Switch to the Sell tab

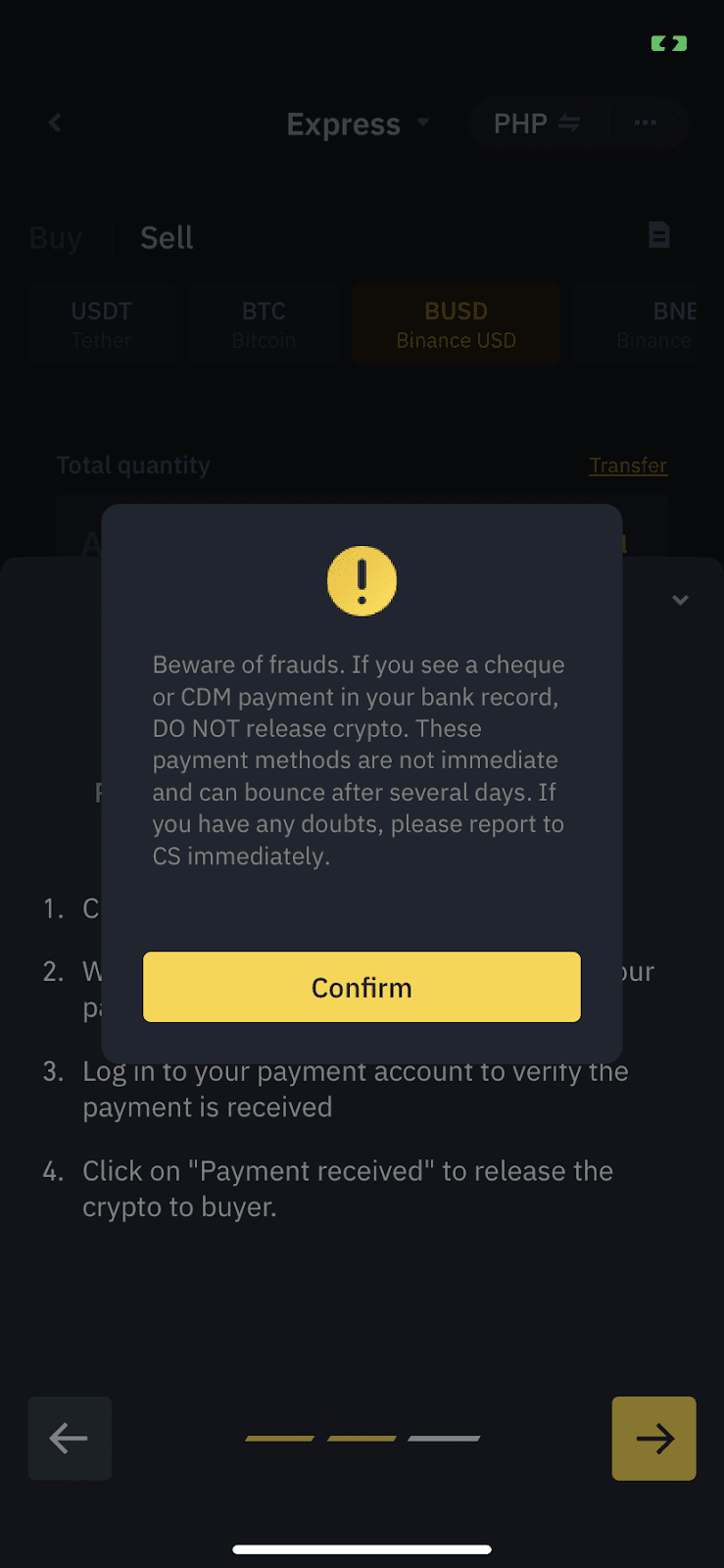click(167, 238)
